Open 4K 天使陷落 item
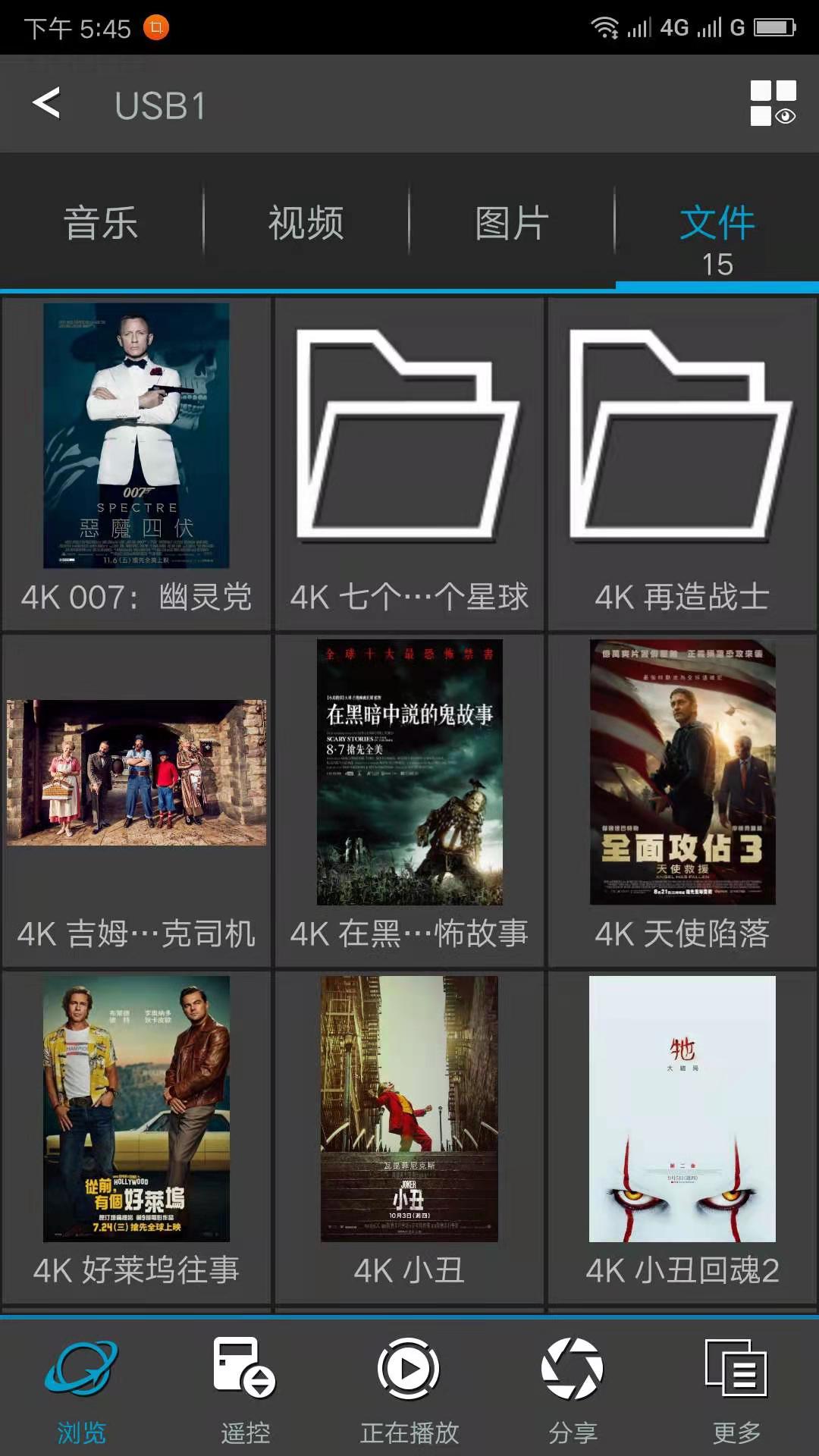 (682, 800)
